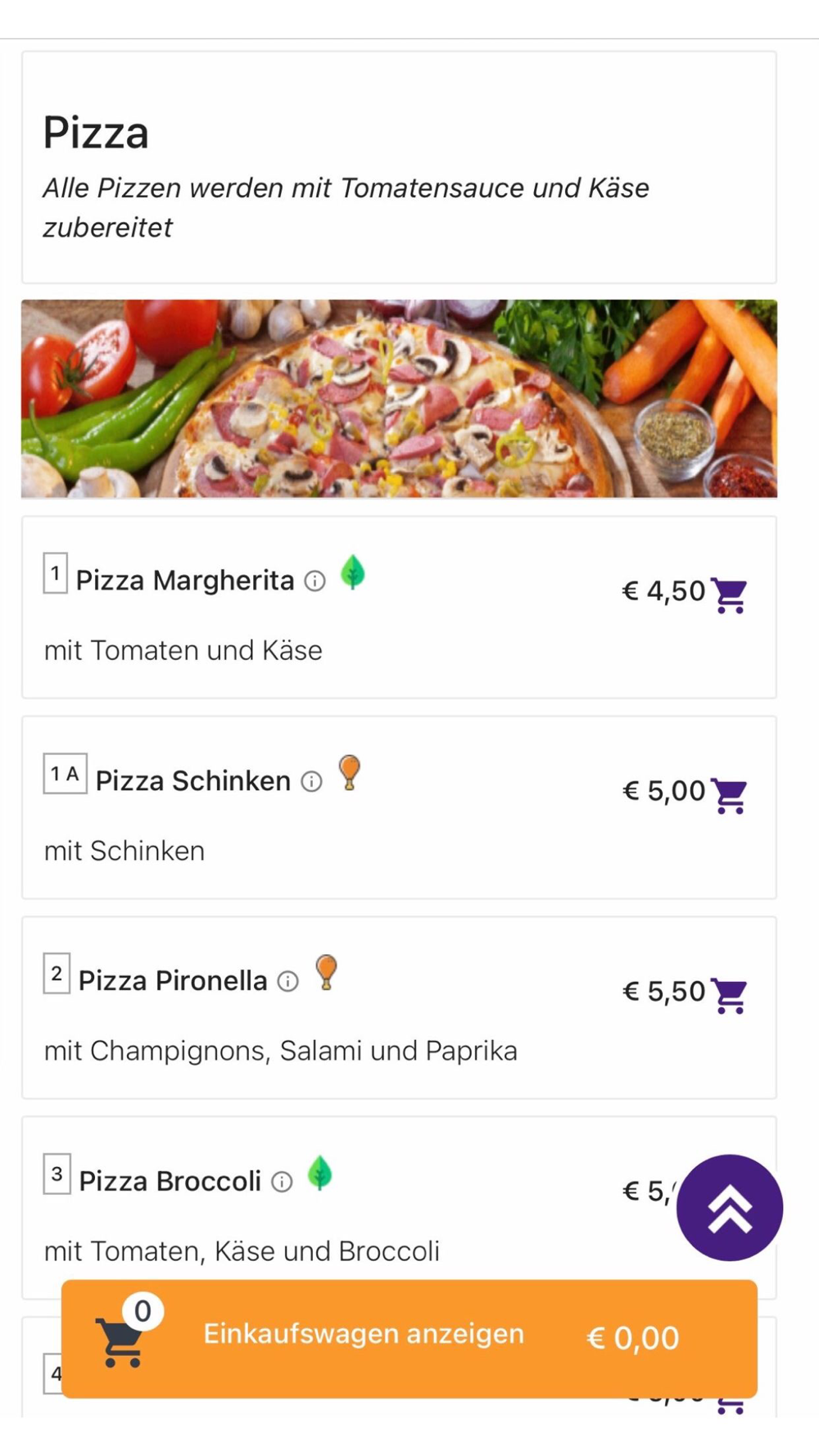Open the Pizza Broccoli item card
This screenshot has width=819, height=1456.
pyautogui.click(x=399, y=1208)
